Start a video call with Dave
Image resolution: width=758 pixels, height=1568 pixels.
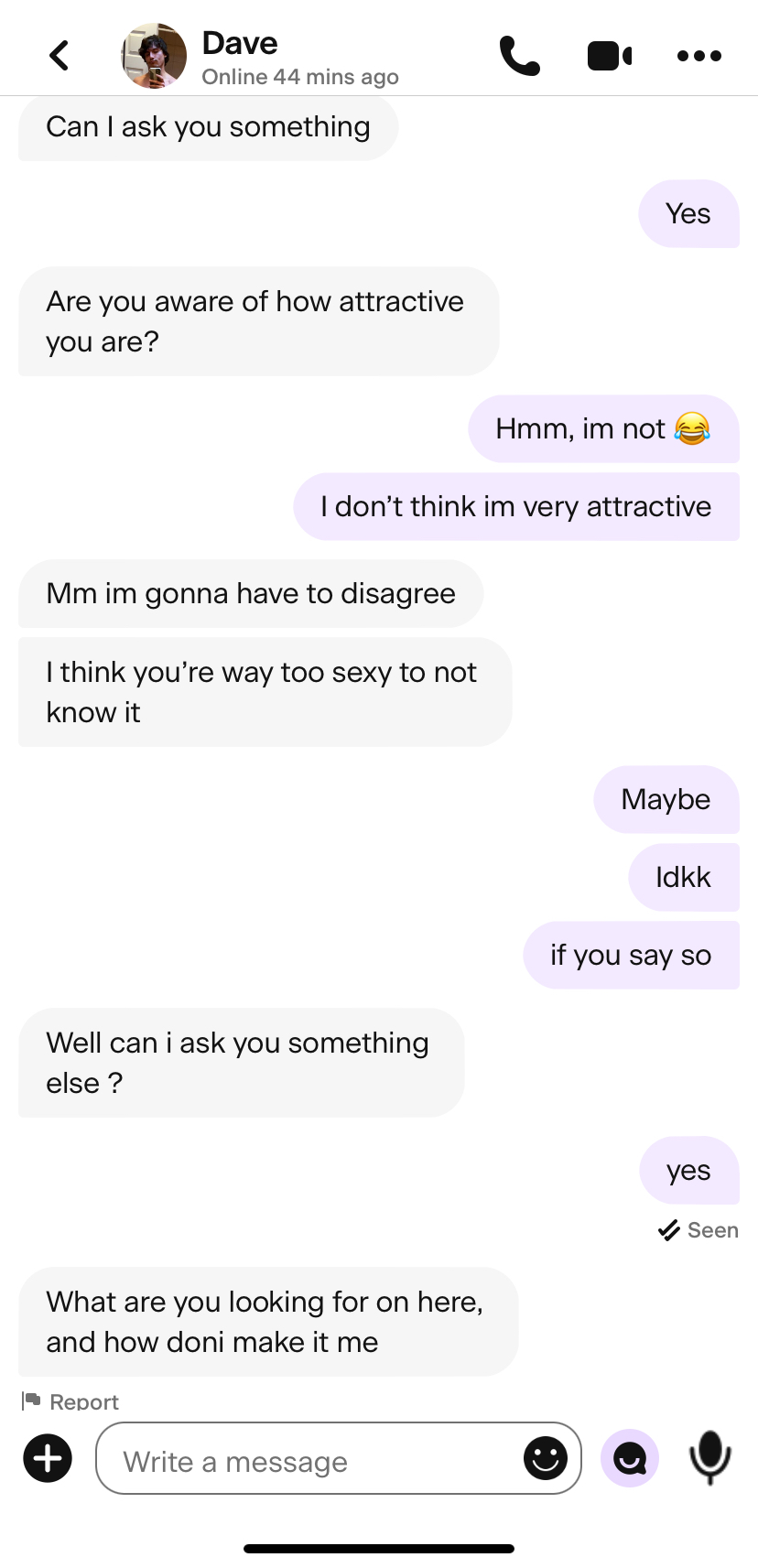[x=610, y=56]
